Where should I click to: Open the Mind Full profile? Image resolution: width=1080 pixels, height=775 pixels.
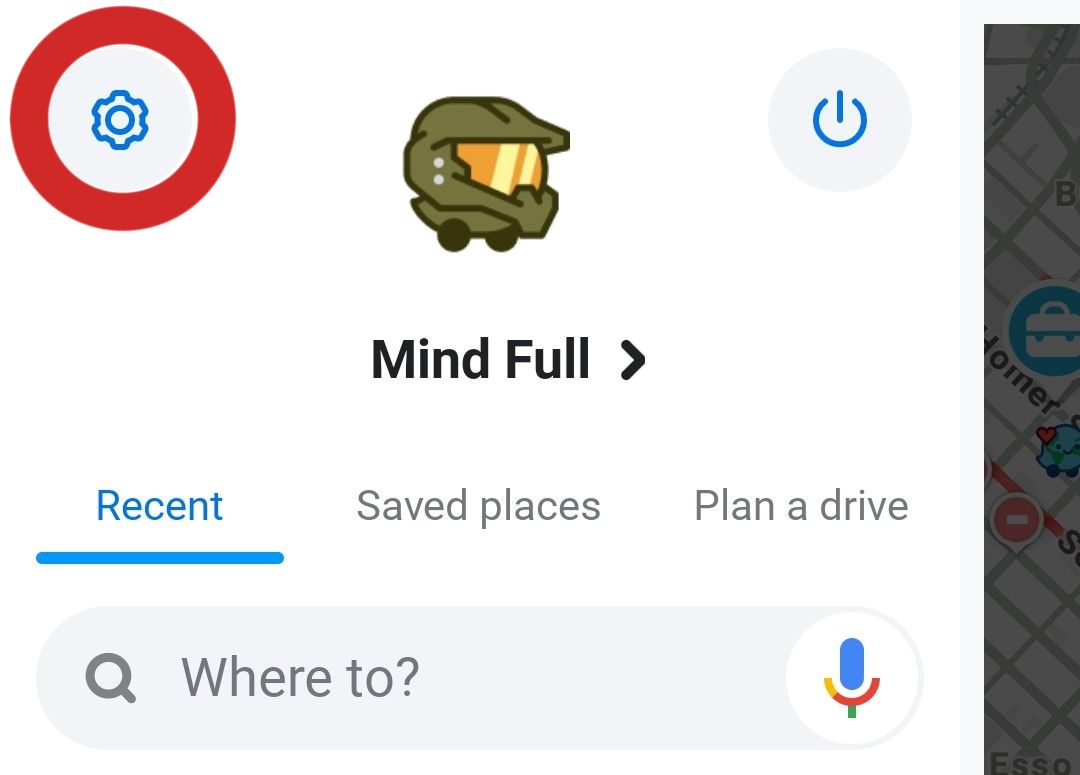click(x=508, y=360)
